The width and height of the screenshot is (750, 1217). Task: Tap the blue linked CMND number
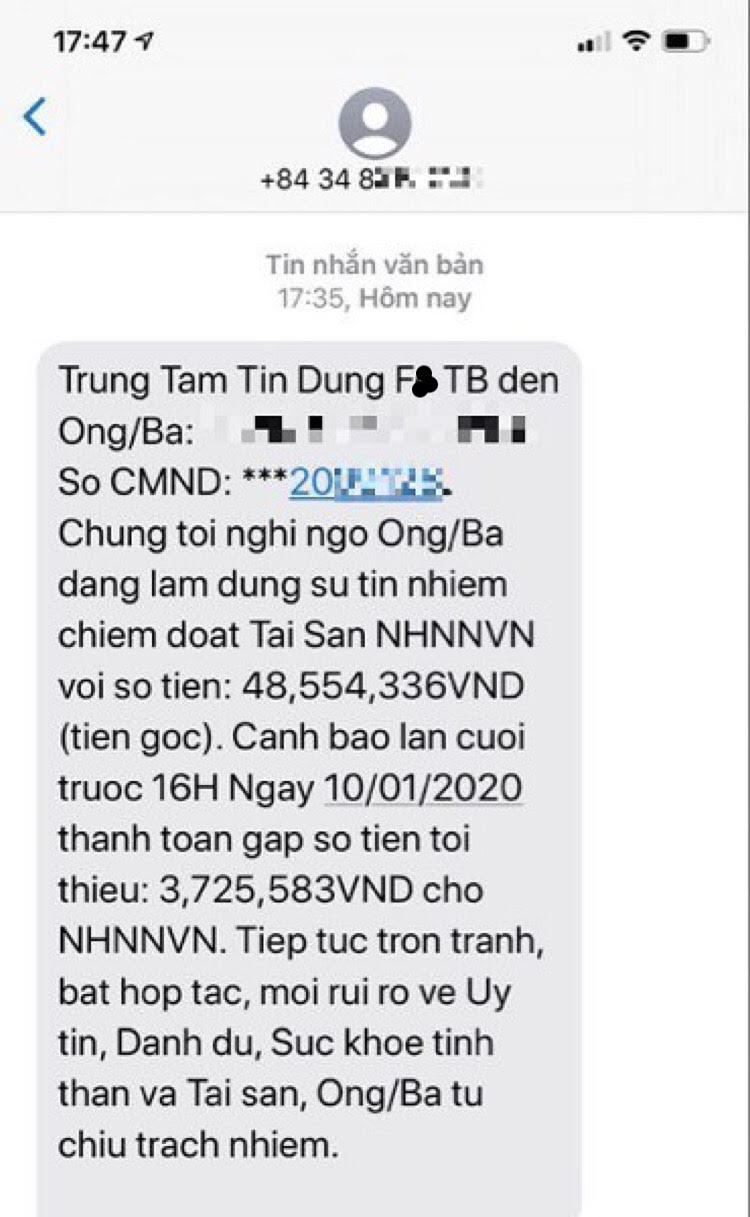[366, 484]
